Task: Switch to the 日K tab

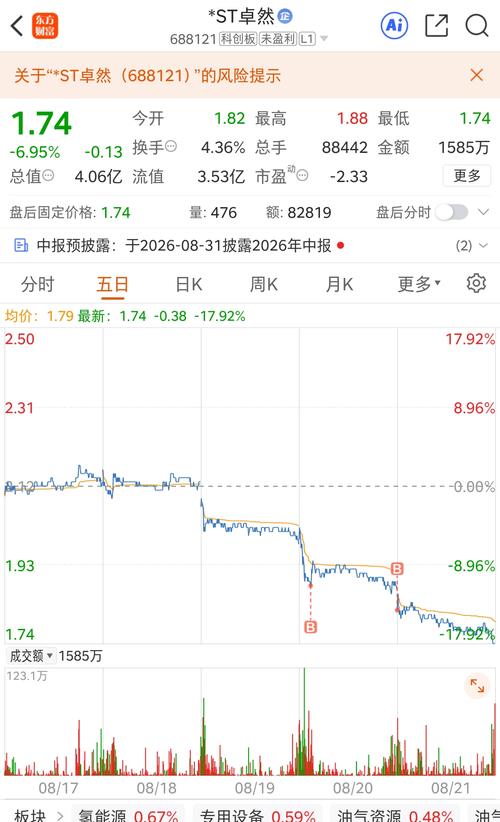Action: (189, 284)
